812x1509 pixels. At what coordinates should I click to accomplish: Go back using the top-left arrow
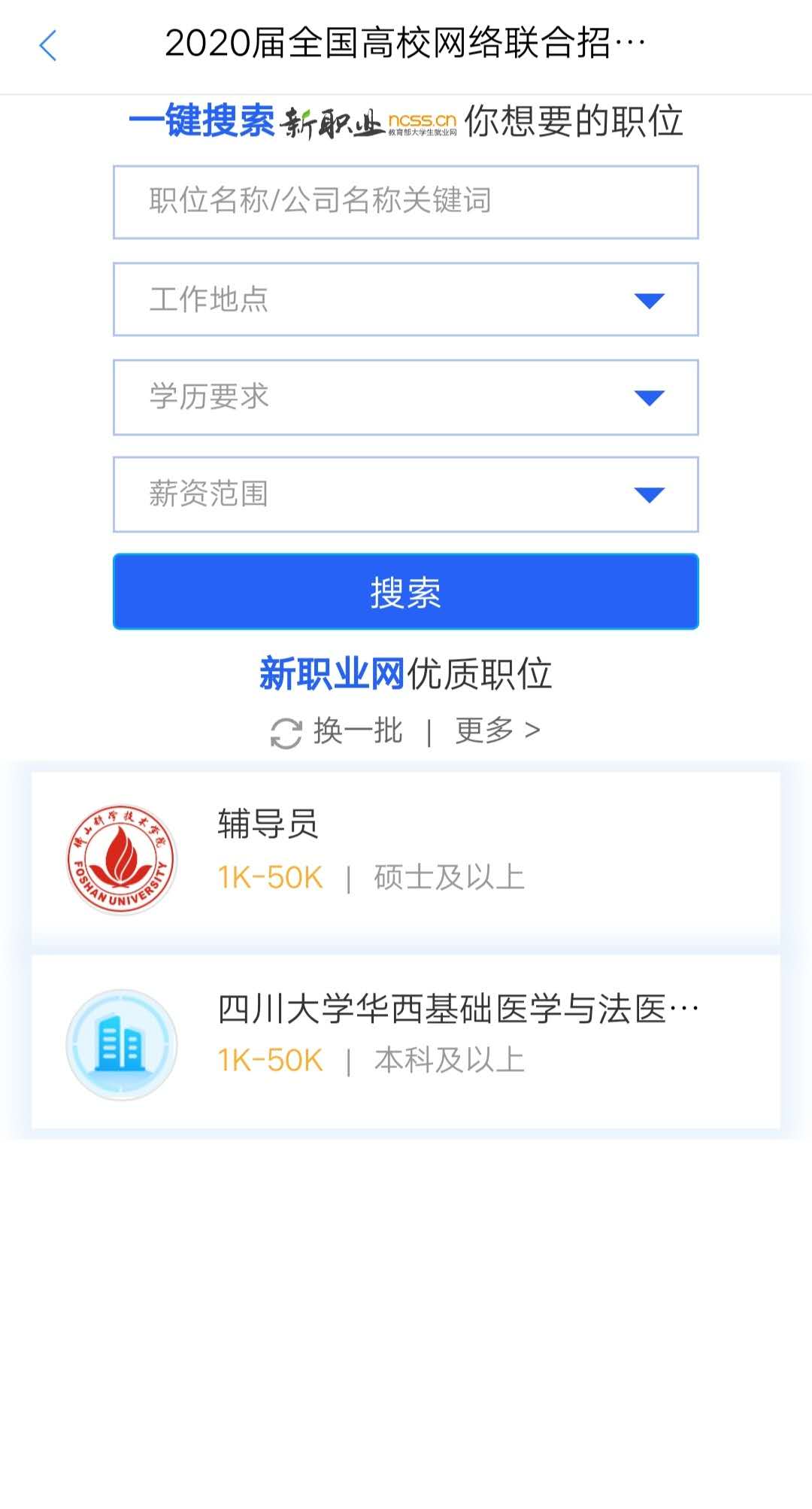(x=48, y=45)
